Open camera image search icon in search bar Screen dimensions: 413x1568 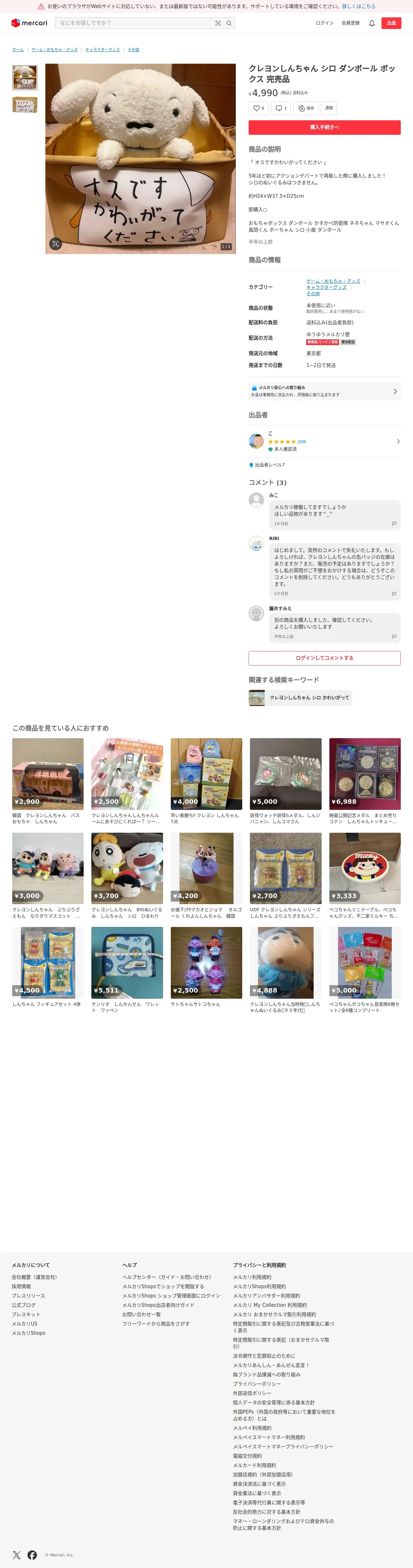(x=218, y=23)
